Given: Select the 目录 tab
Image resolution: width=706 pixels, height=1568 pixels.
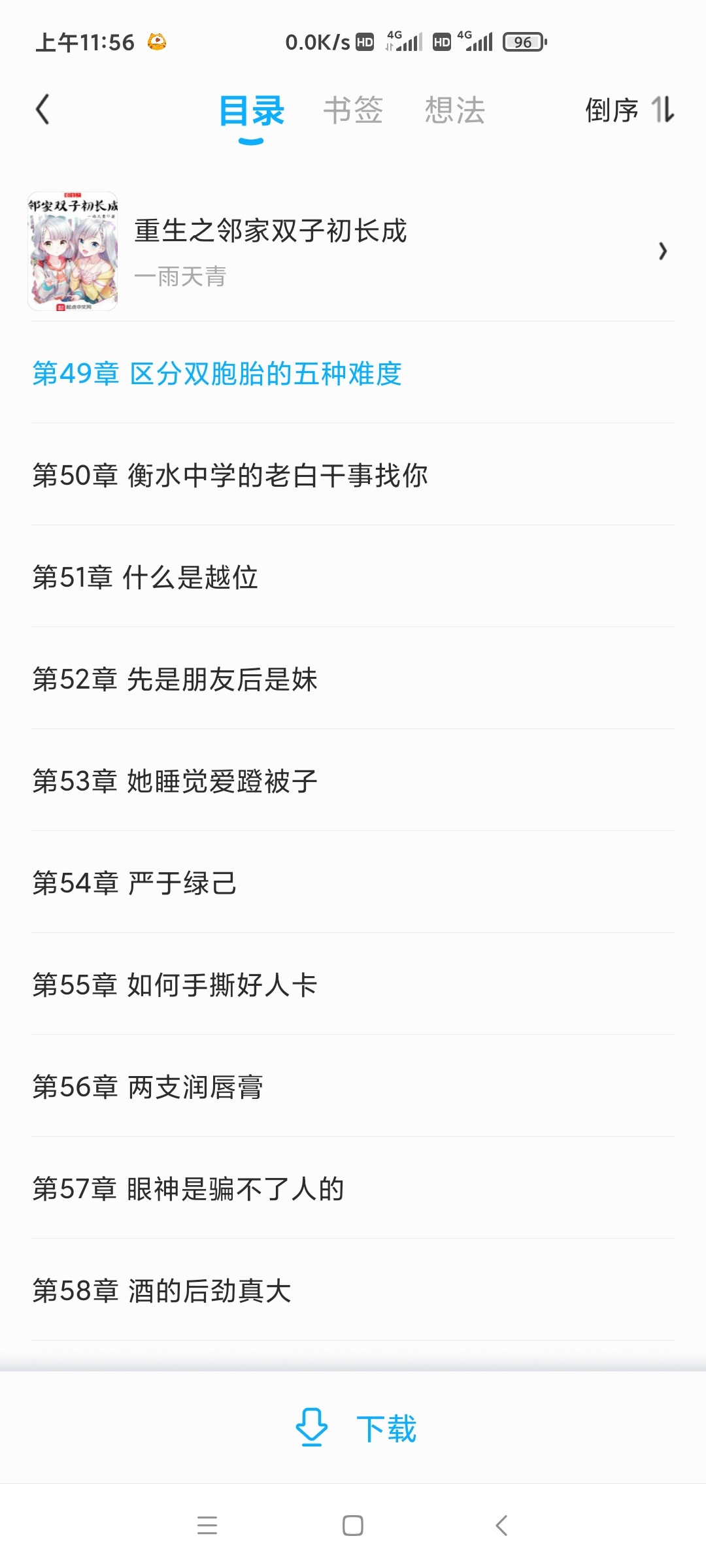Looking at the screenshot, I should (252, 110).
